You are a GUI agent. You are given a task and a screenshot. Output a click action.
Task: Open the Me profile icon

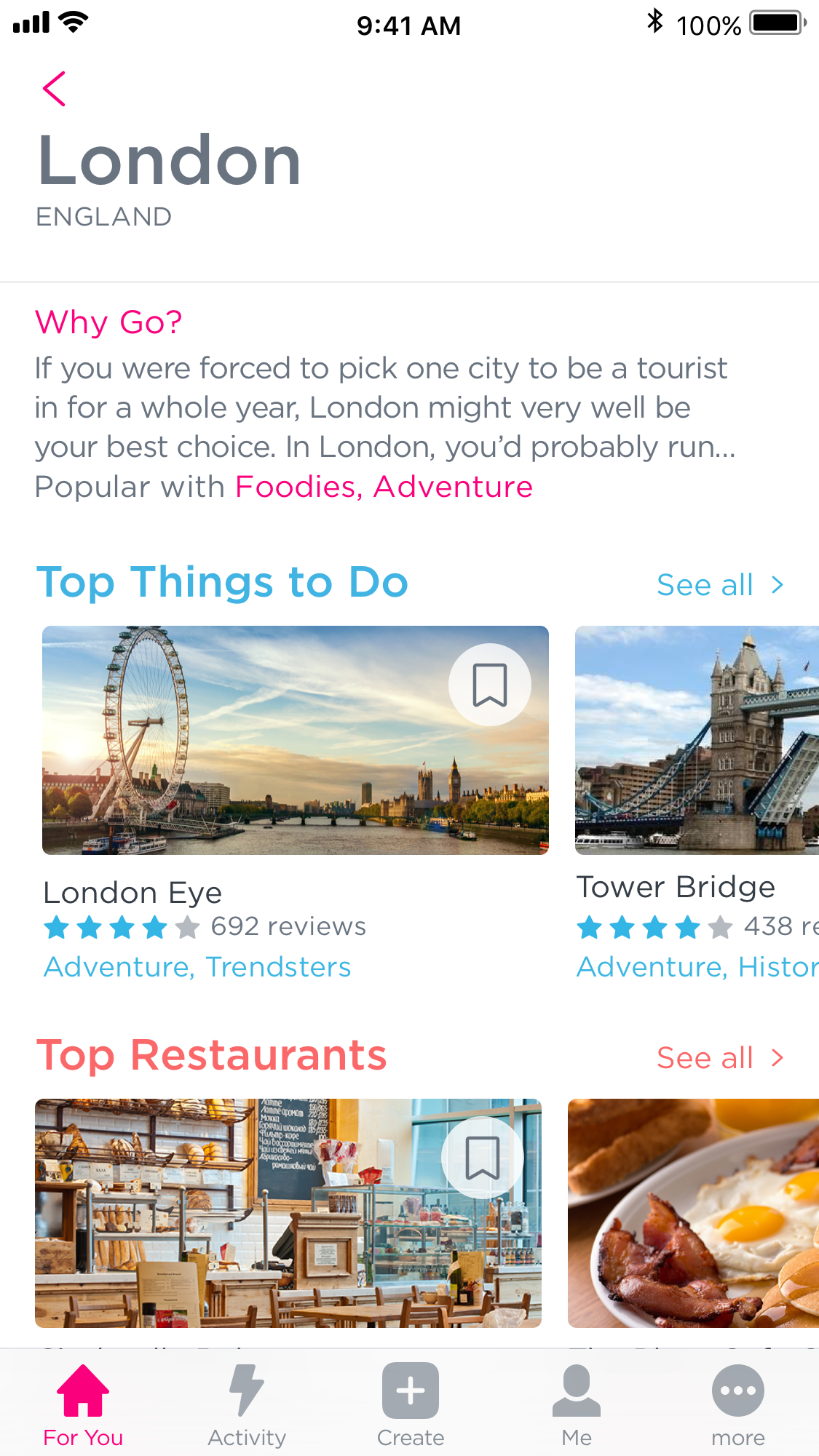[575, 1391]
